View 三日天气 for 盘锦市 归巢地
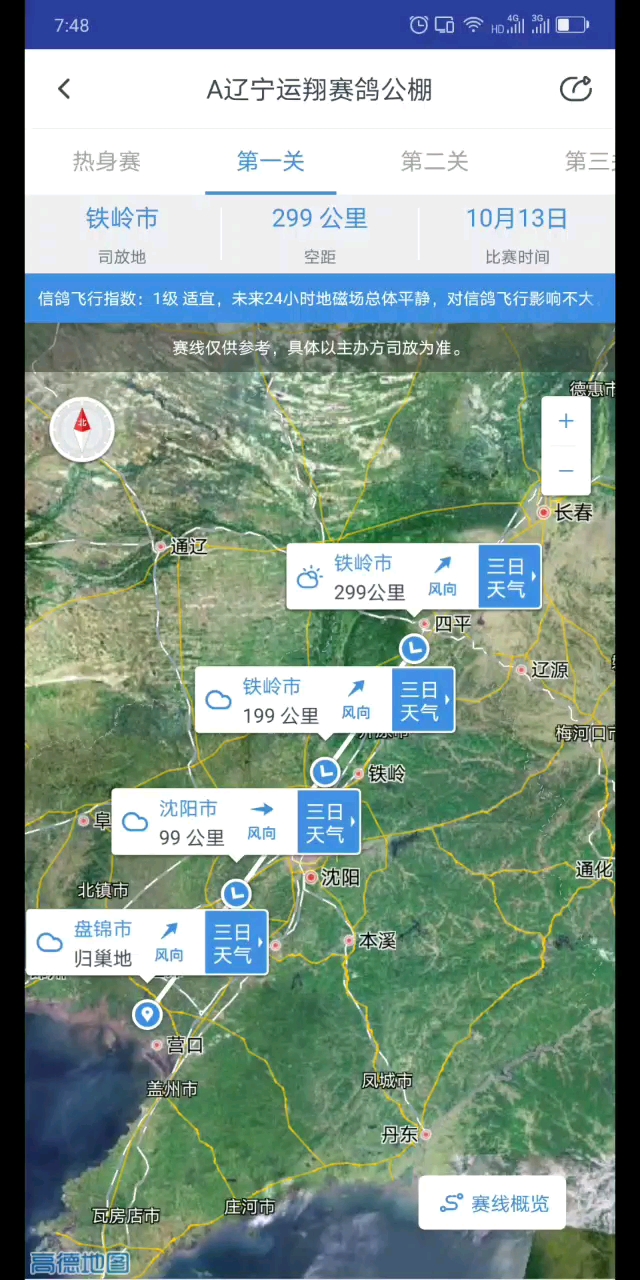Screen dimensions: 640x1280 pyautogui.click(x=236, y=943)
